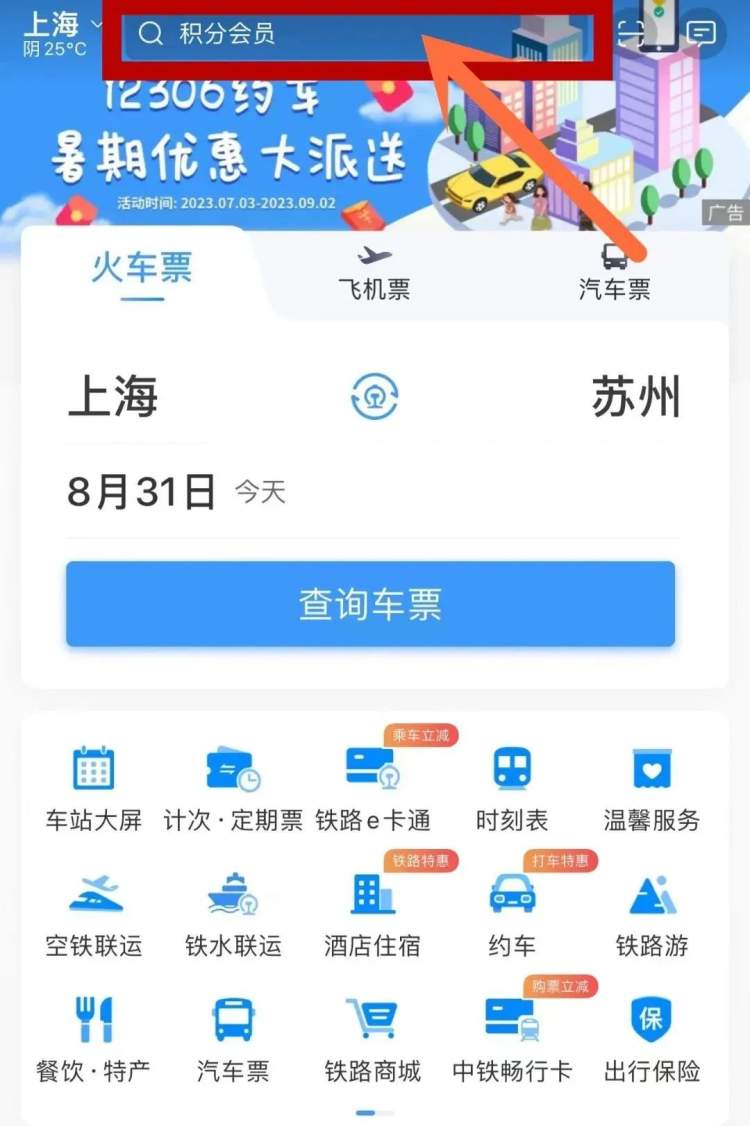Open the messages icon
Screen dimensions: 750x1126
(x=702, y=33)
